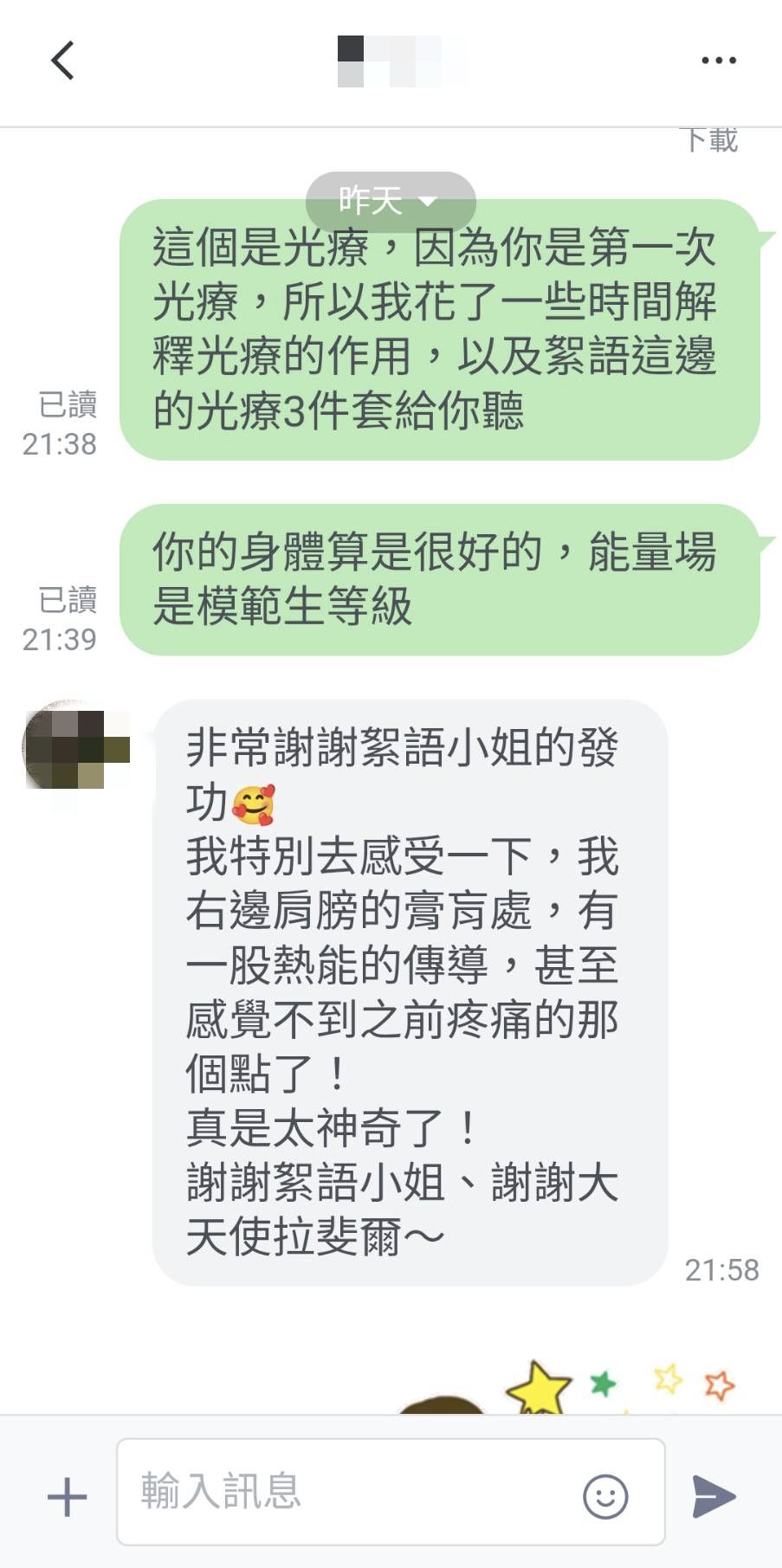Image resolution: width=782 pixels, height=1568 pixels.
Task: Open the emoji sticker picker
Action: (605, 1495)
